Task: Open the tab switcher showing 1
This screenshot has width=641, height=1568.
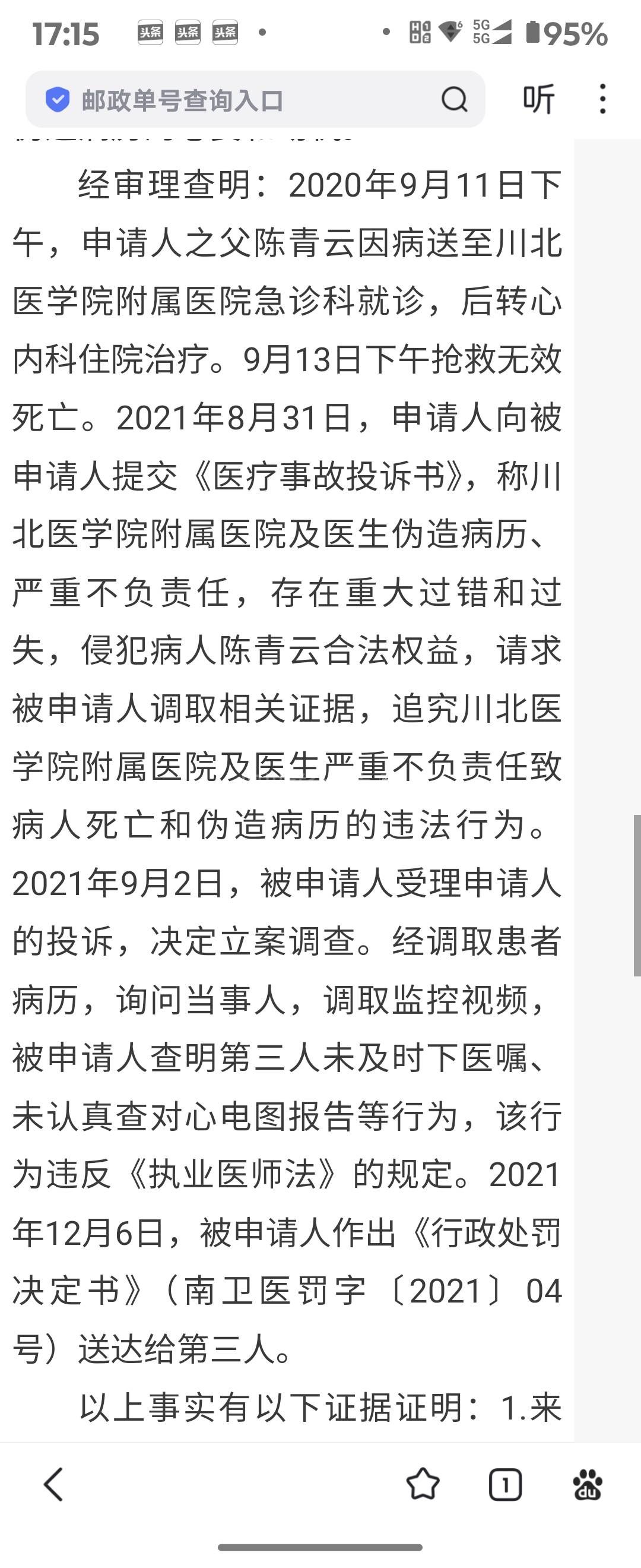Action: pyautogui.click(x=504, y=1485)
